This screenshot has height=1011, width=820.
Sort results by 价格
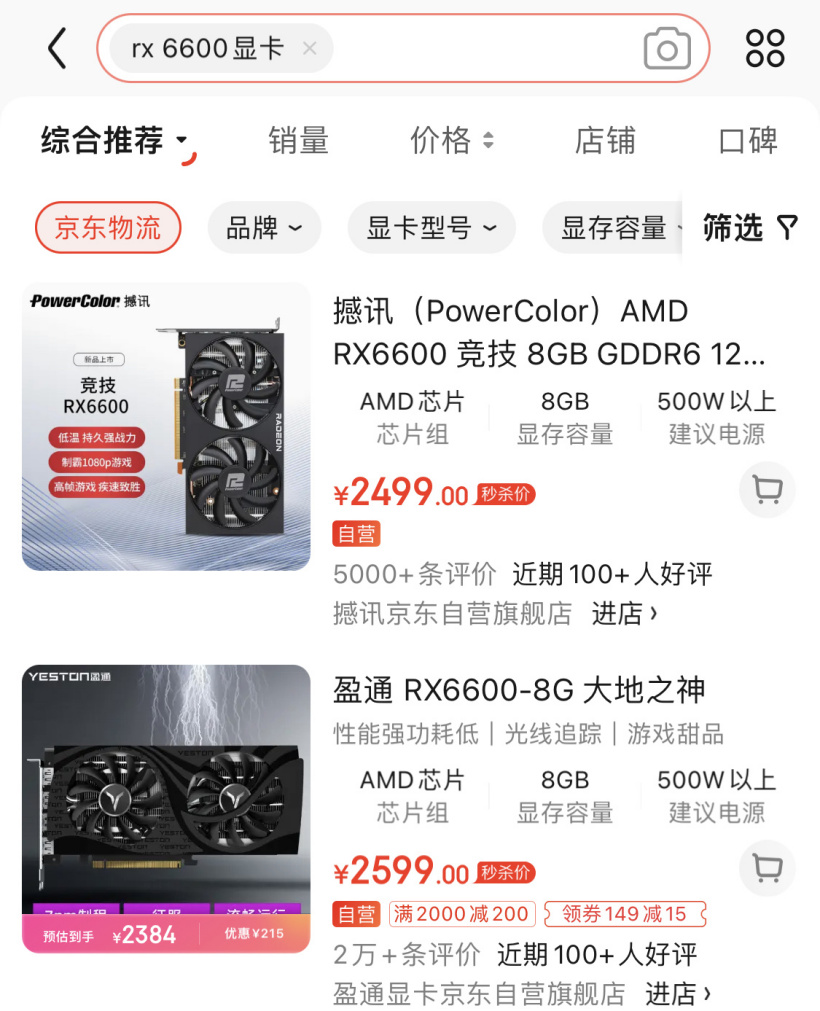(452, 141)
